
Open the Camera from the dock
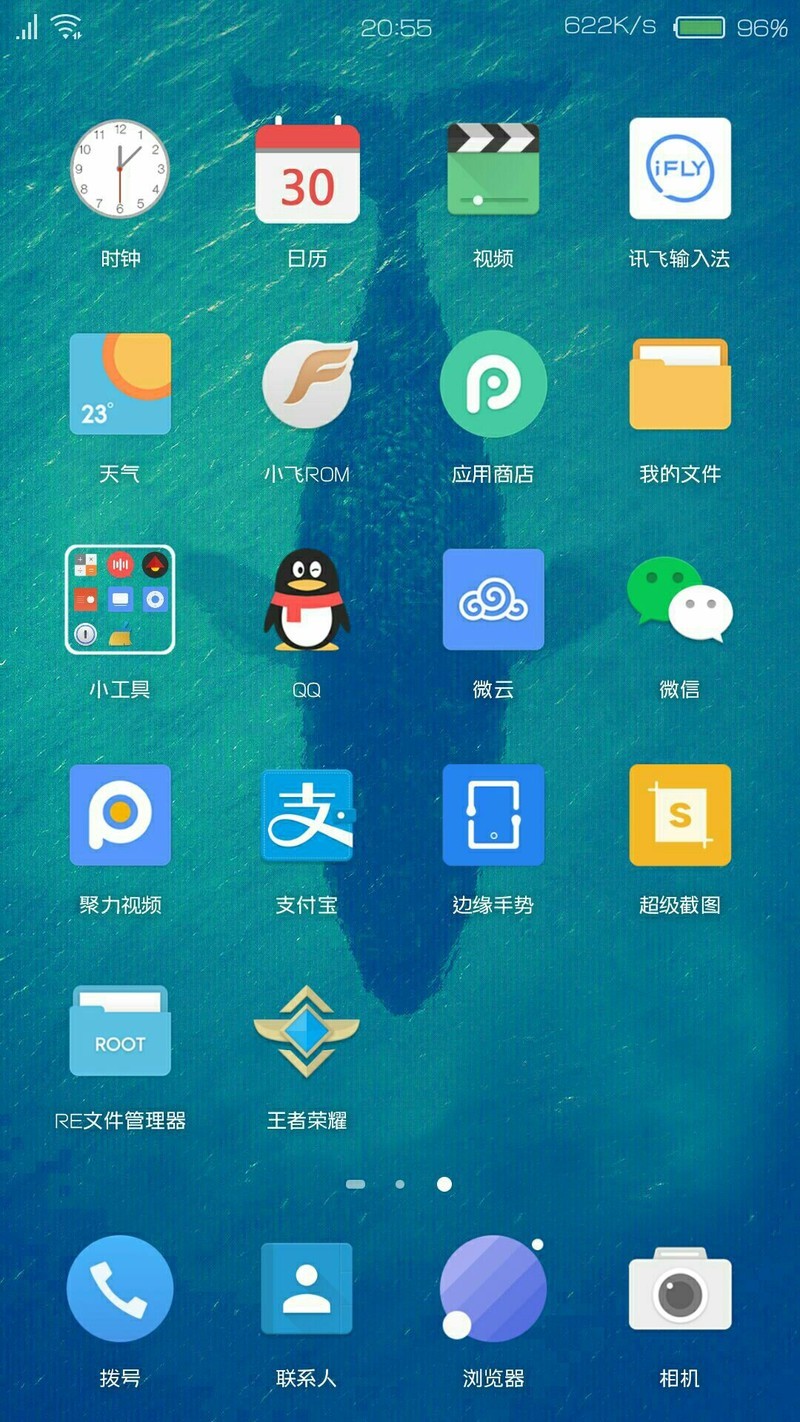[x=679, y=1290]
